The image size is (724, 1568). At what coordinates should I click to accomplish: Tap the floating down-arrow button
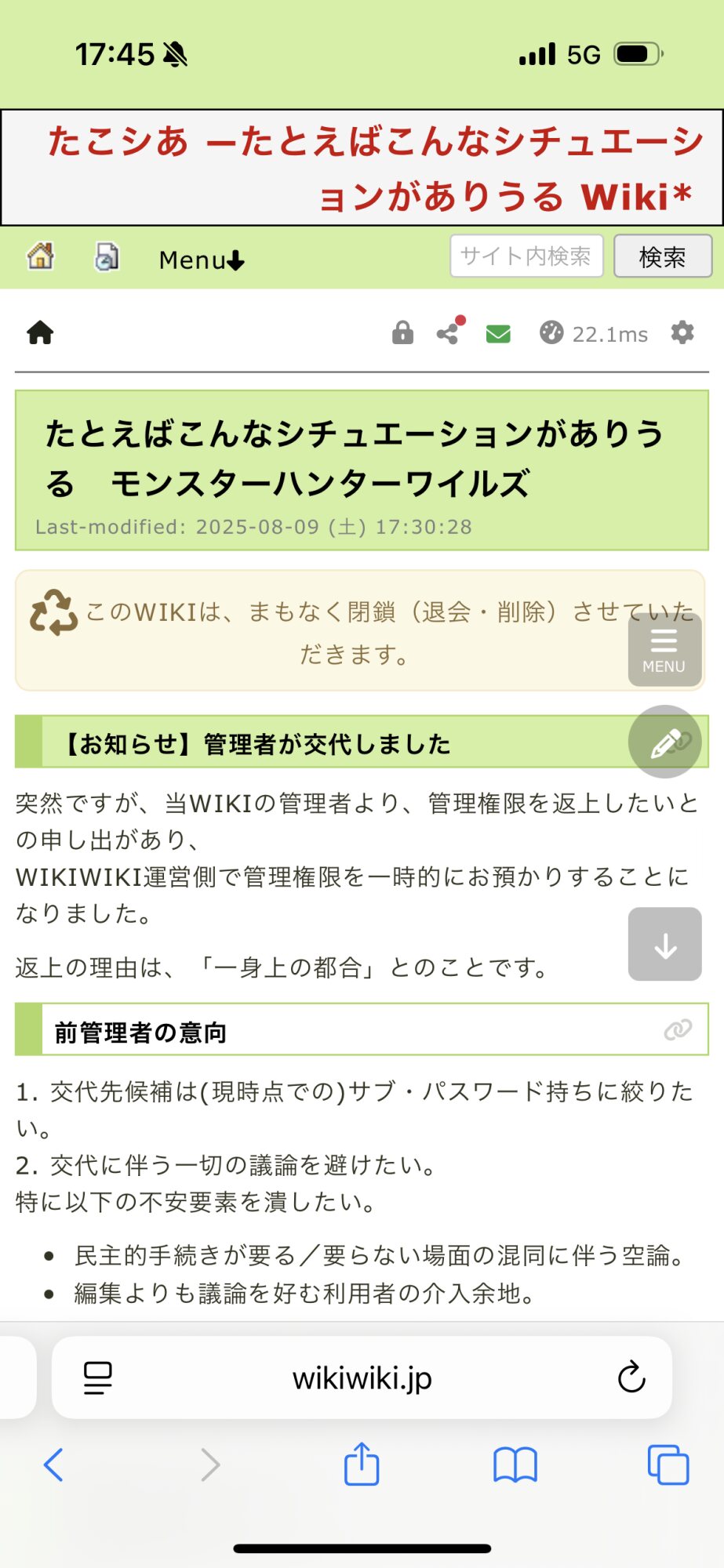click(x=665, y=944)
